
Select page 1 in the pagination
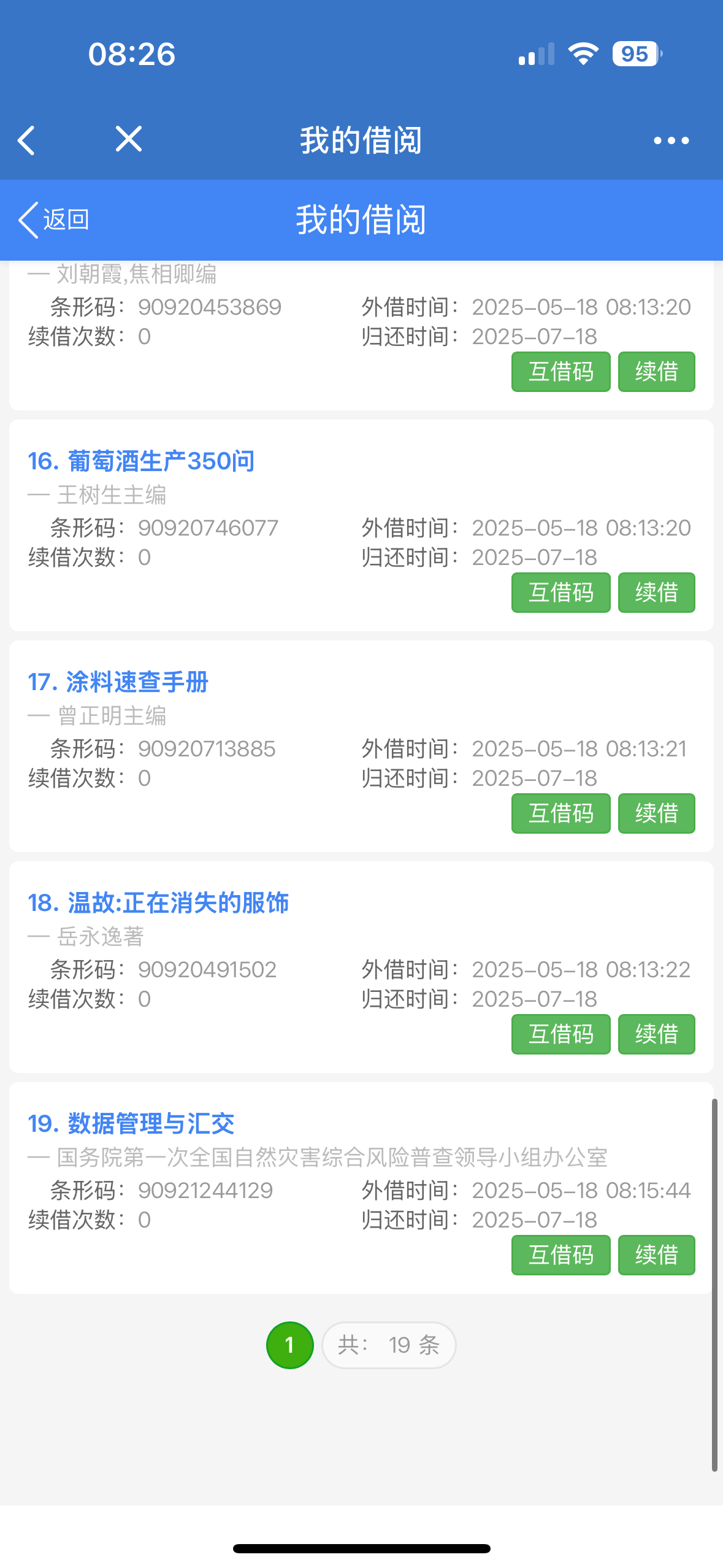click(x=289, y=1345)
